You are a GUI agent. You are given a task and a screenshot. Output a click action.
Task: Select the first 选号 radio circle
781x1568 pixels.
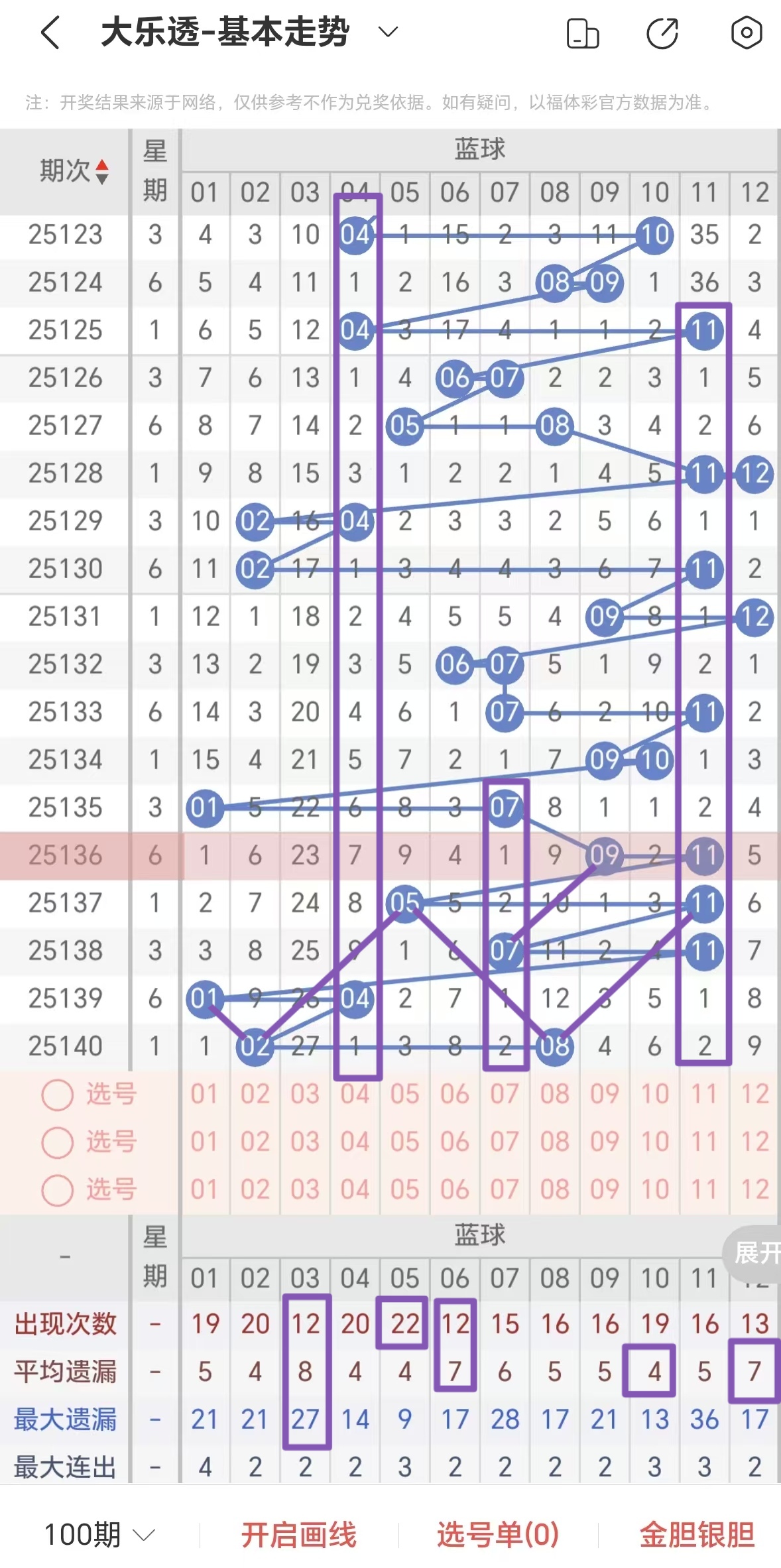[x=56, y=1094]
